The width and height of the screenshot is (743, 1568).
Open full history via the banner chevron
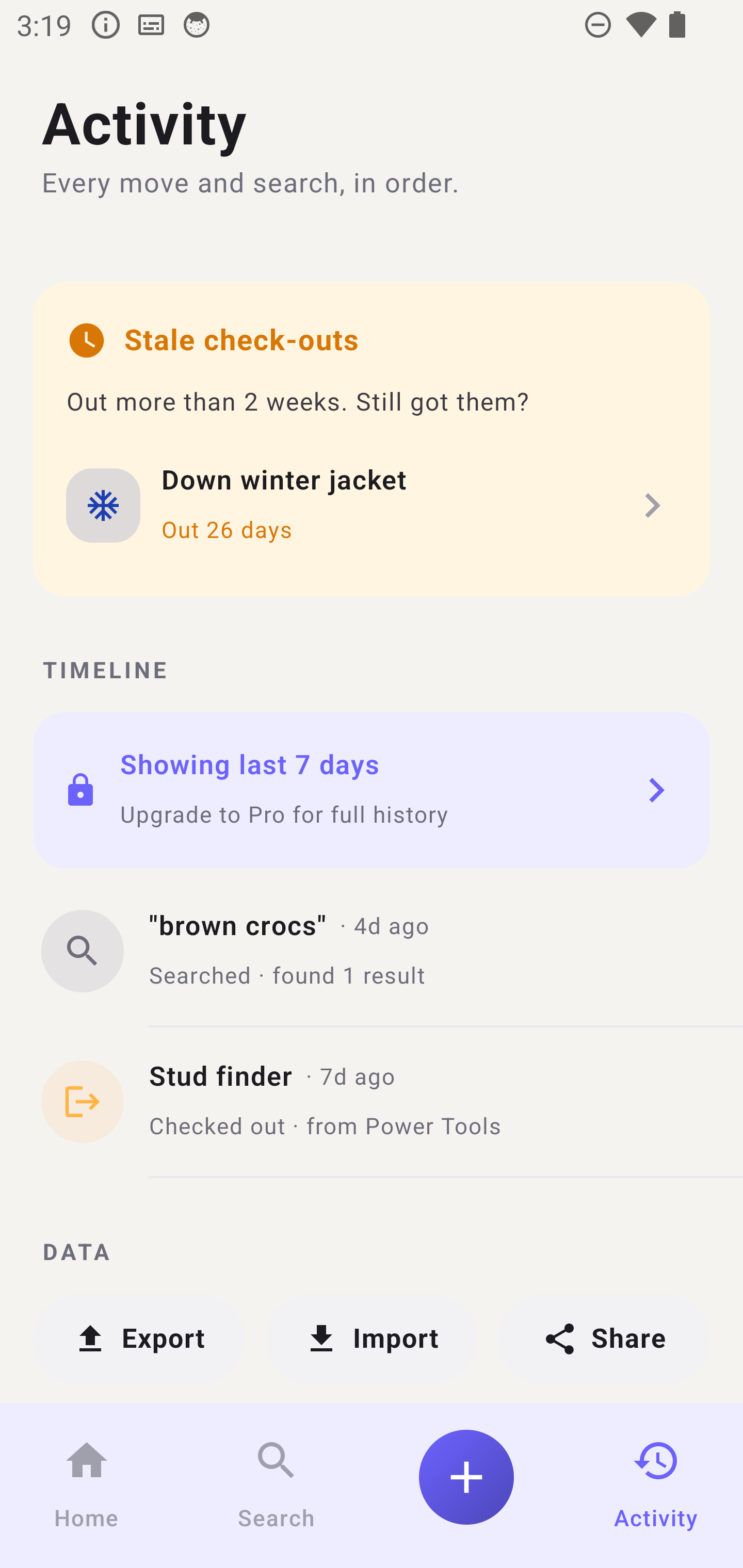pos(656,790)
